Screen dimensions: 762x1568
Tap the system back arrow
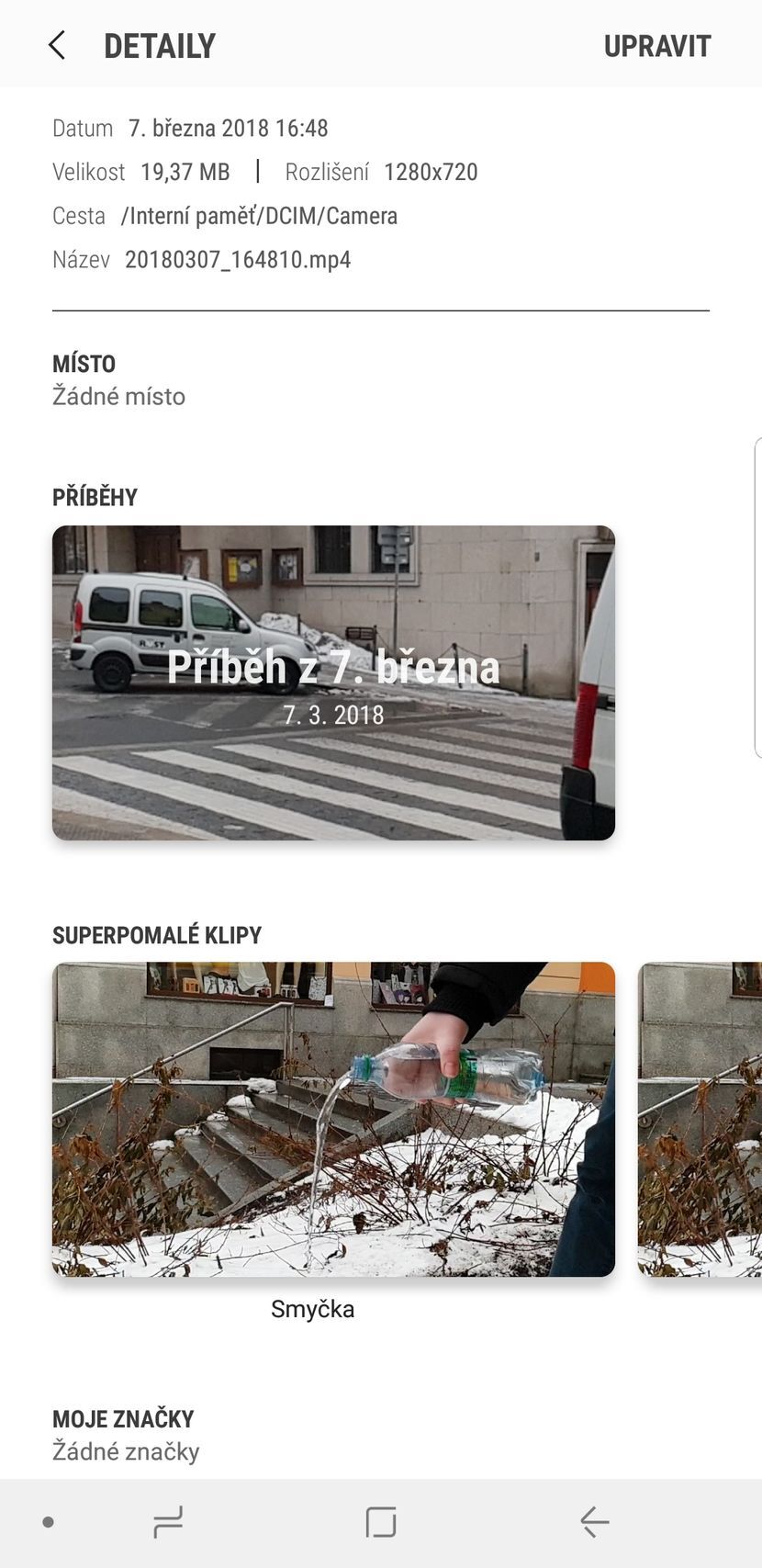pyautogui.click(x=595, y=1522)
